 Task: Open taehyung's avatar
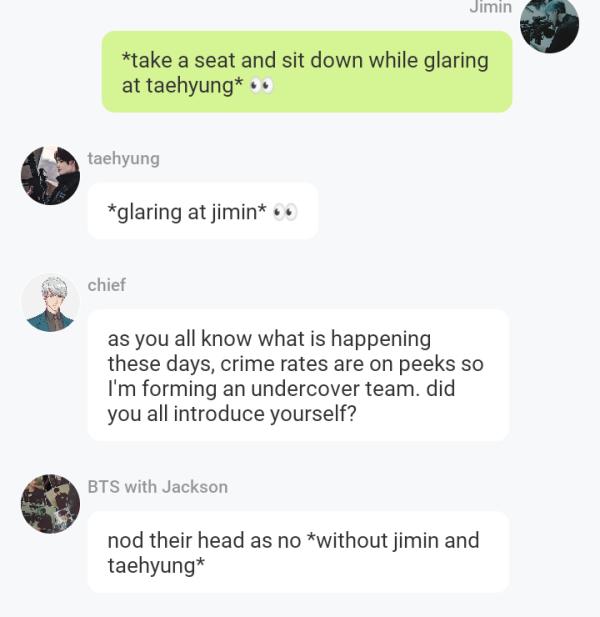click(x=50, y=176)
